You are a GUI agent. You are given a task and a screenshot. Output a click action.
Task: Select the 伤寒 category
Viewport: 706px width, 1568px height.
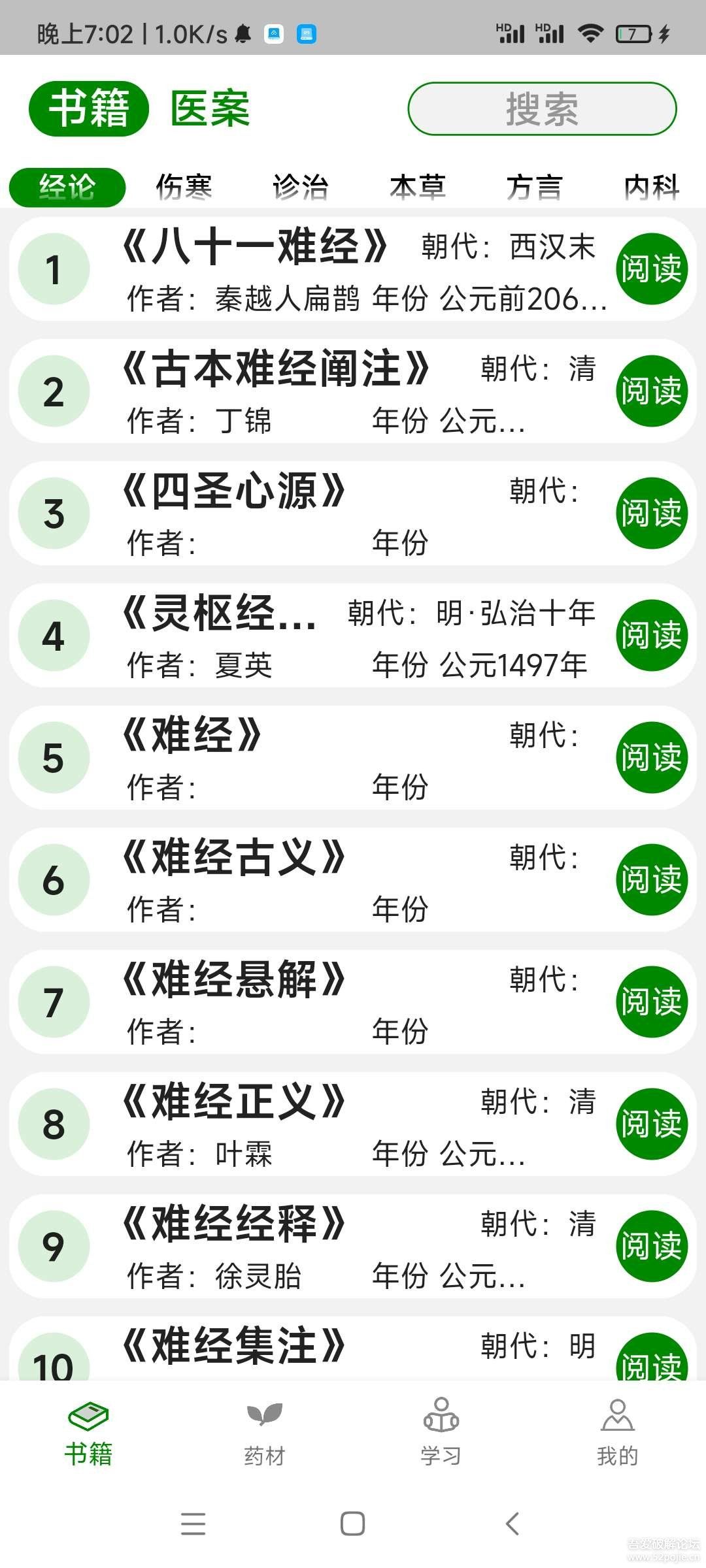pyautogui.click(x=184, y=188)
